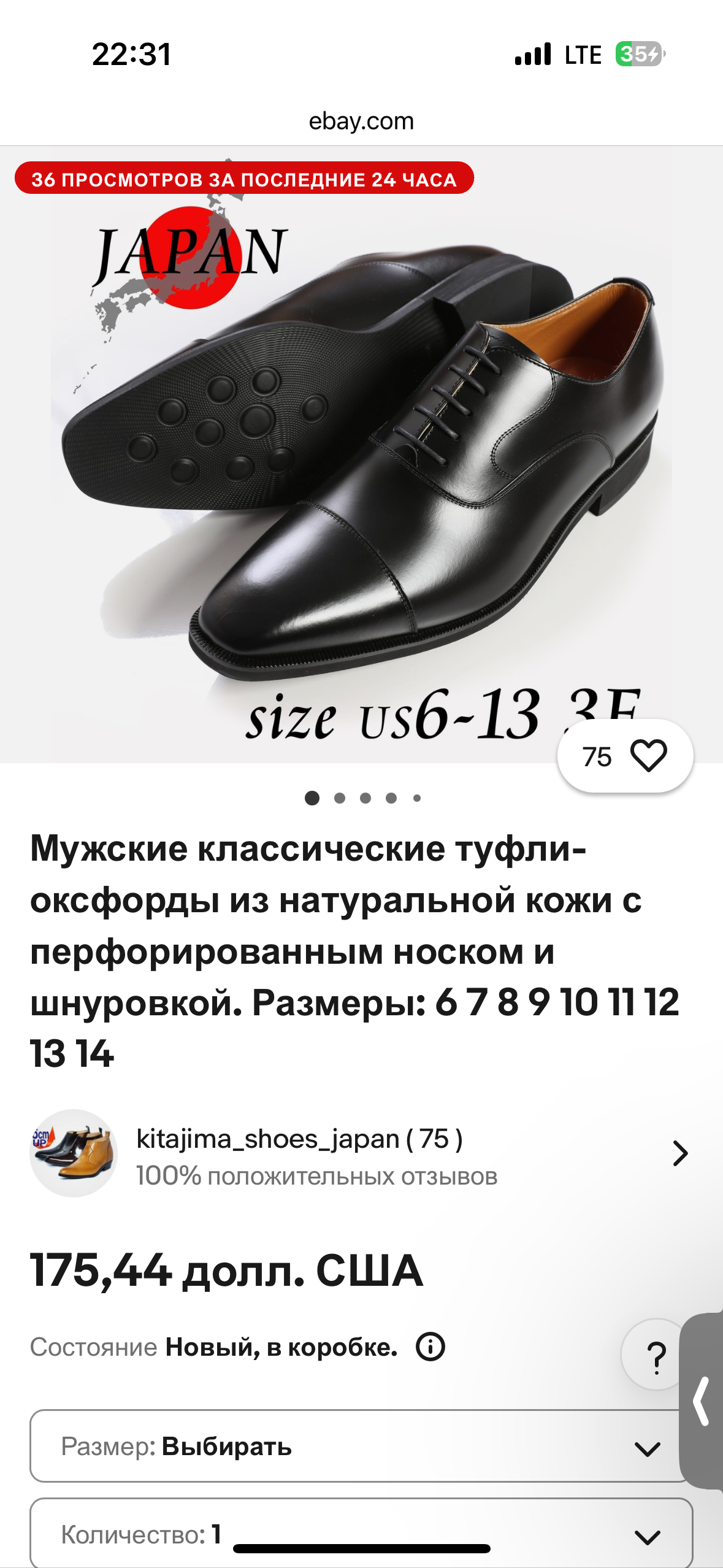Open the ebay.com address bar
This screenshot has width=723, height=1568.
coord(361,121)
